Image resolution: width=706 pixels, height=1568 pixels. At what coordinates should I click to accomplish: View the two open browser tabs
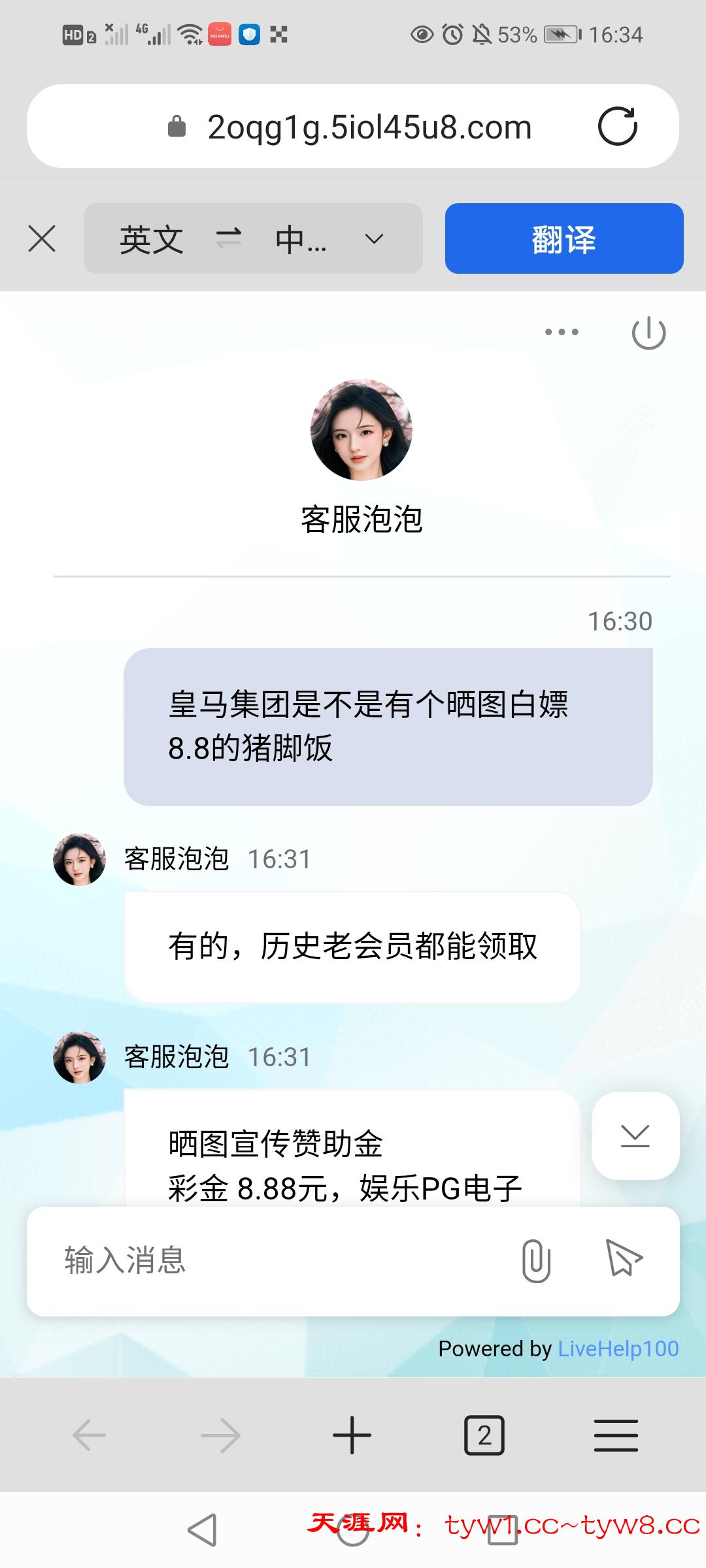484,1435
